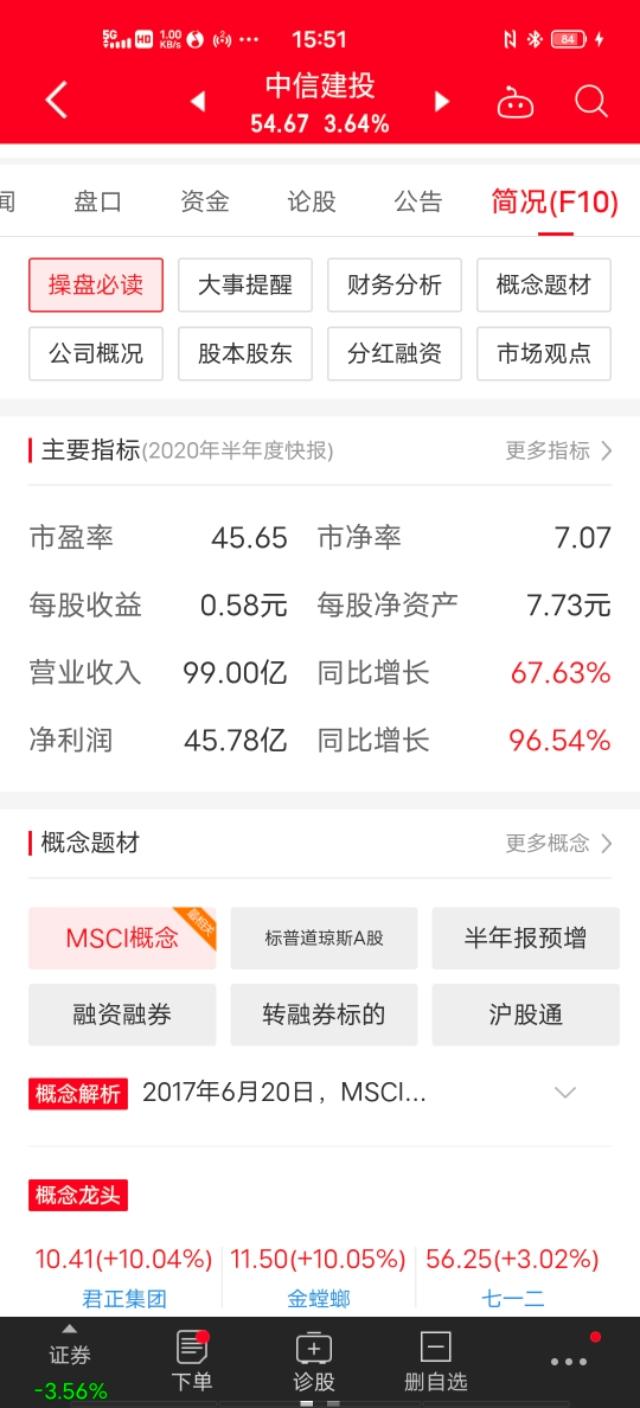Open the 股本股东 section
This screenshot has height=1408, width=640.
tap(245, 353)
